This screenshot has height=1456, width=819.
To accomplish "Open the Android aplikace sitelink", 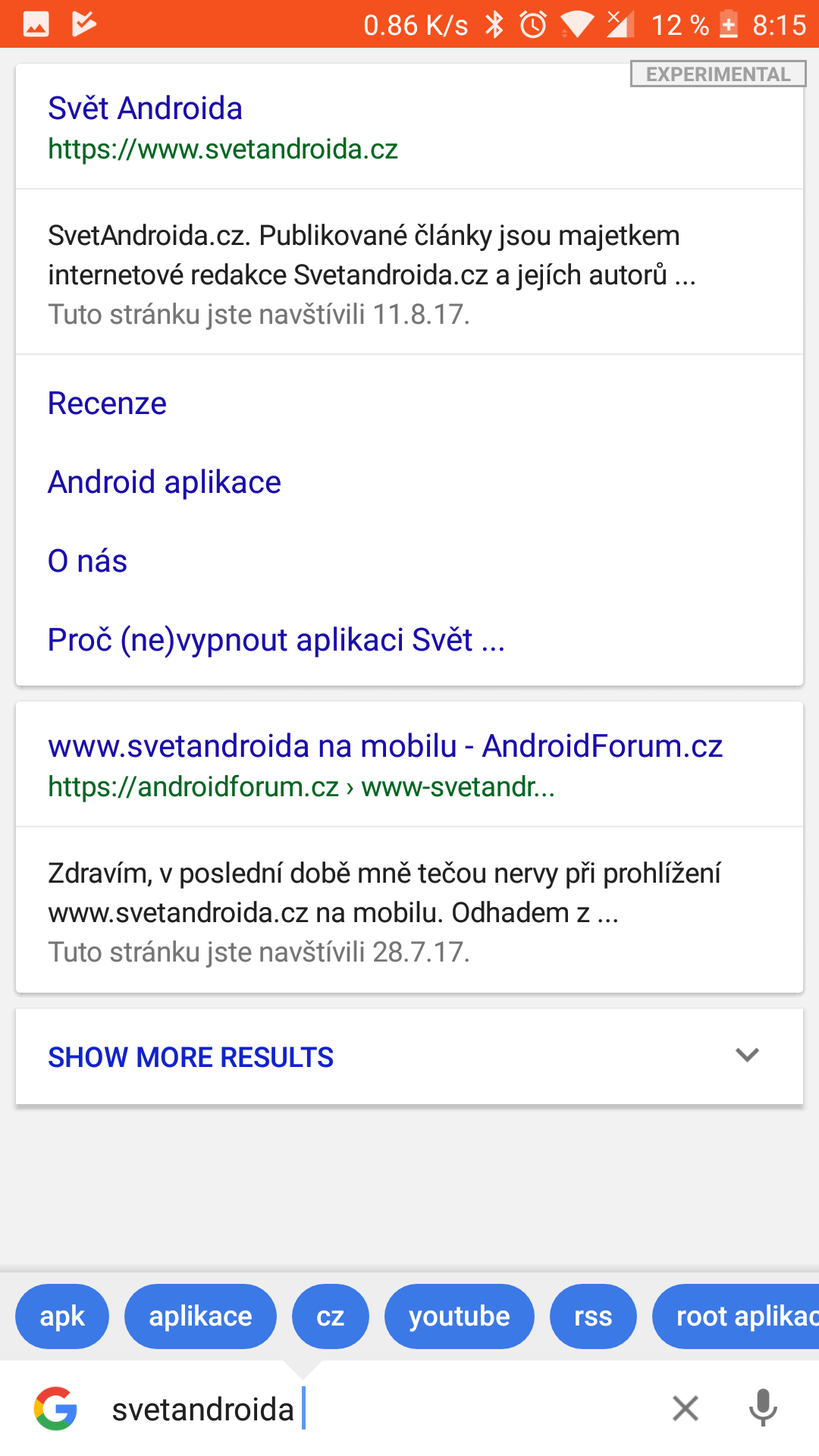I will 165,482.
